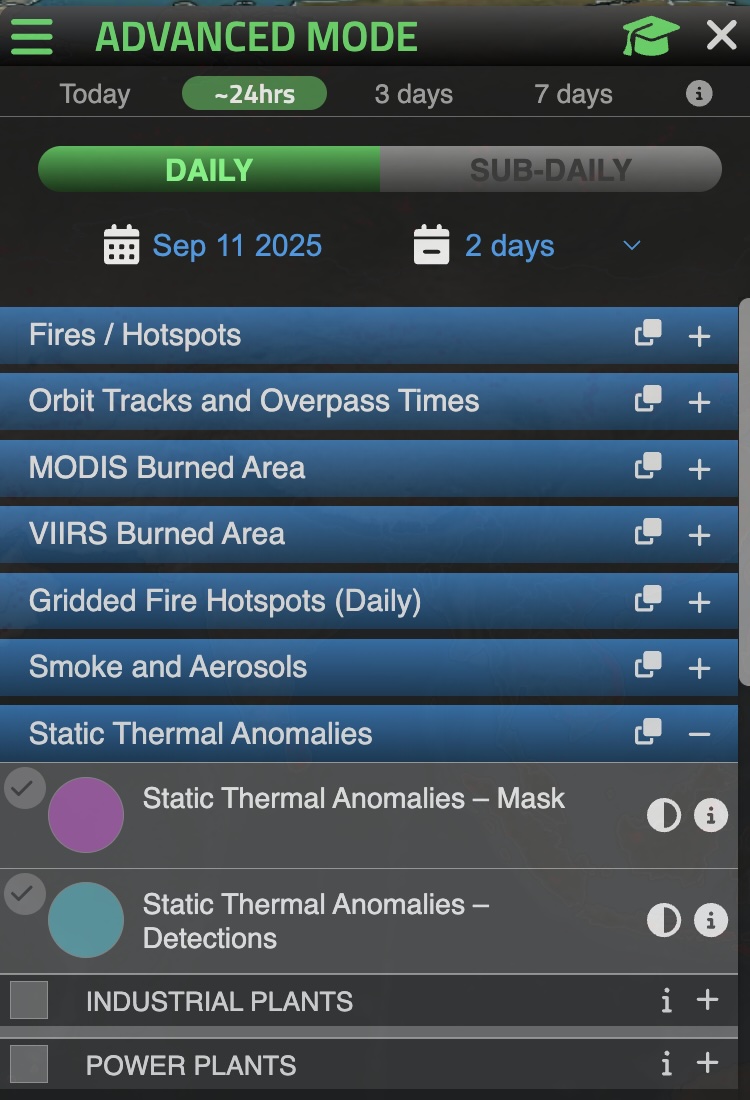Screen dimensions: 750x1100
Task: Expand the POWER PLANTS row
Action: [707, 1064]
